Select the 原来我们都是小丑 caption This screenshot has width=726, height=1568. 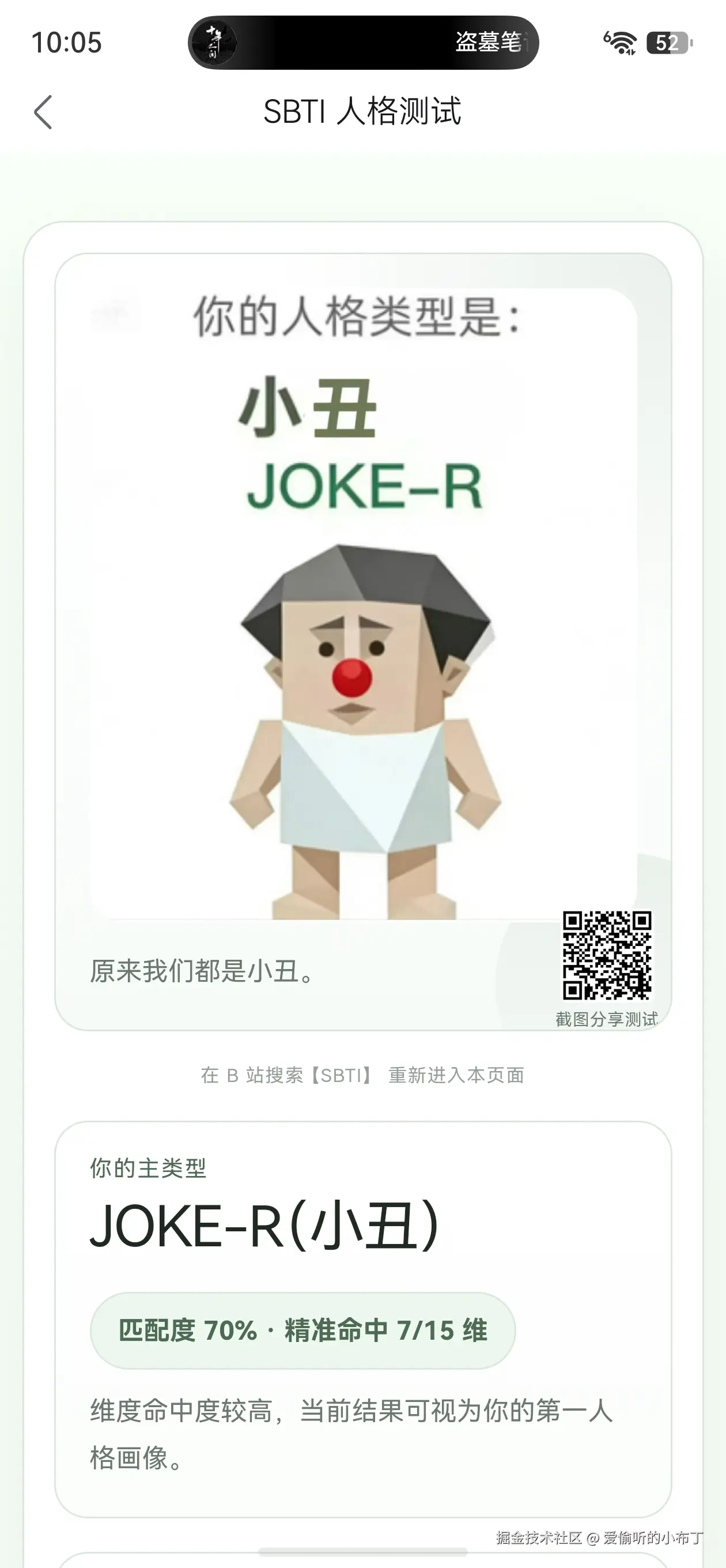201,968
